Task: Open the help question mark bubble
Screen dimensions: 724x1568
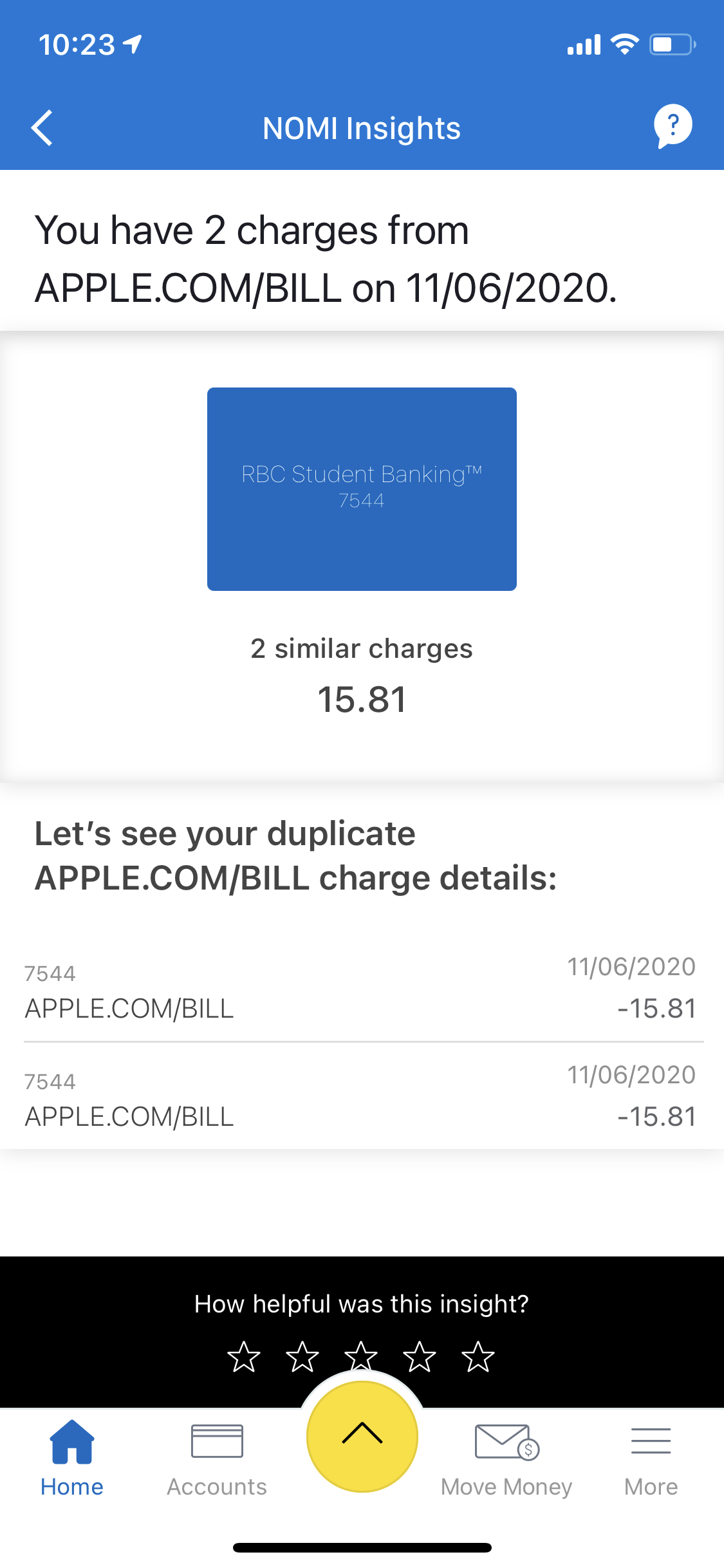Action: pos(673,126)
